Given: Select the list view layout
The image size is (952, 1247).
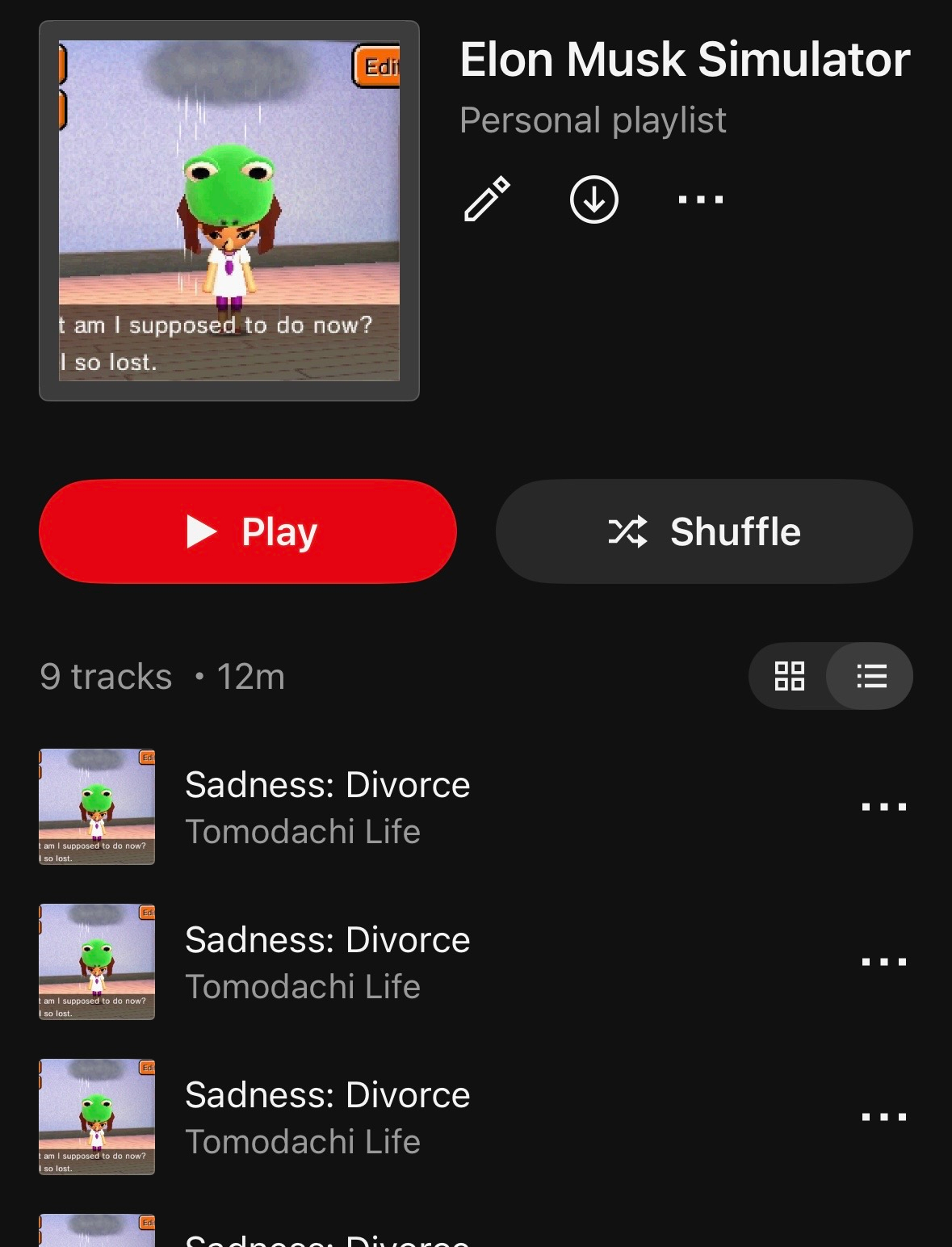Looking at the screenshot, I should coord(871,676).
